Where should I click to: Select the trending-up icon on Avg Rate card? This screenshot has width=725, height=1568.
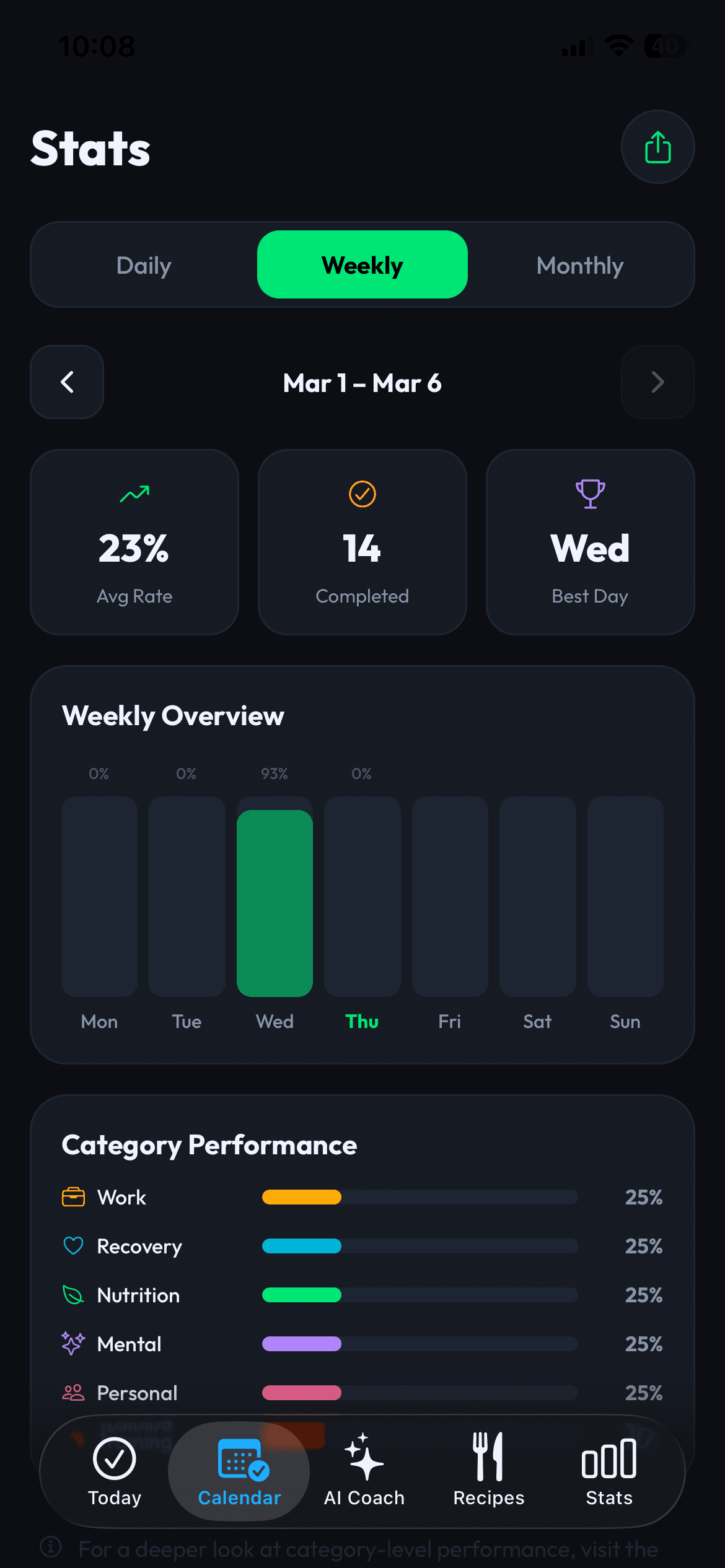pyautogui.click(x=134, y=494)
